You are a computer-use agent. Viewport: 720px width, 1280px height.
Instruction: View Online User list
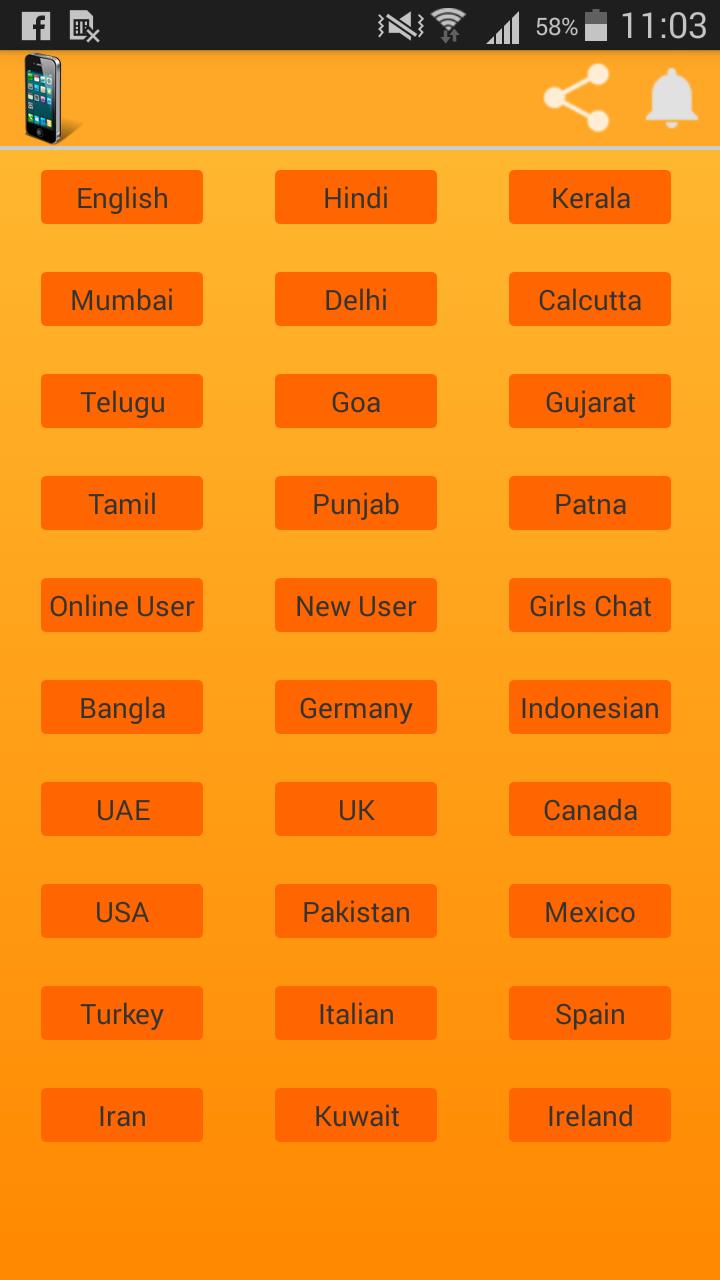(121, 605)
